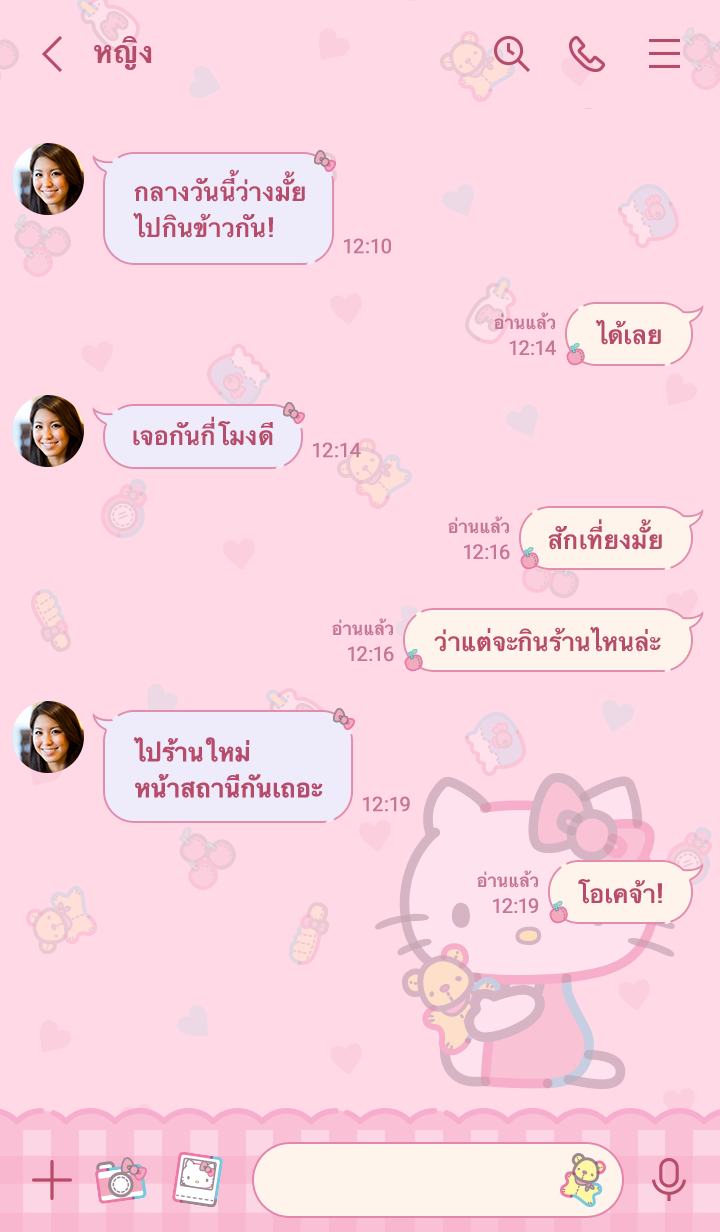
Task: Go back from the chat with หญิง
Action: 52,54
